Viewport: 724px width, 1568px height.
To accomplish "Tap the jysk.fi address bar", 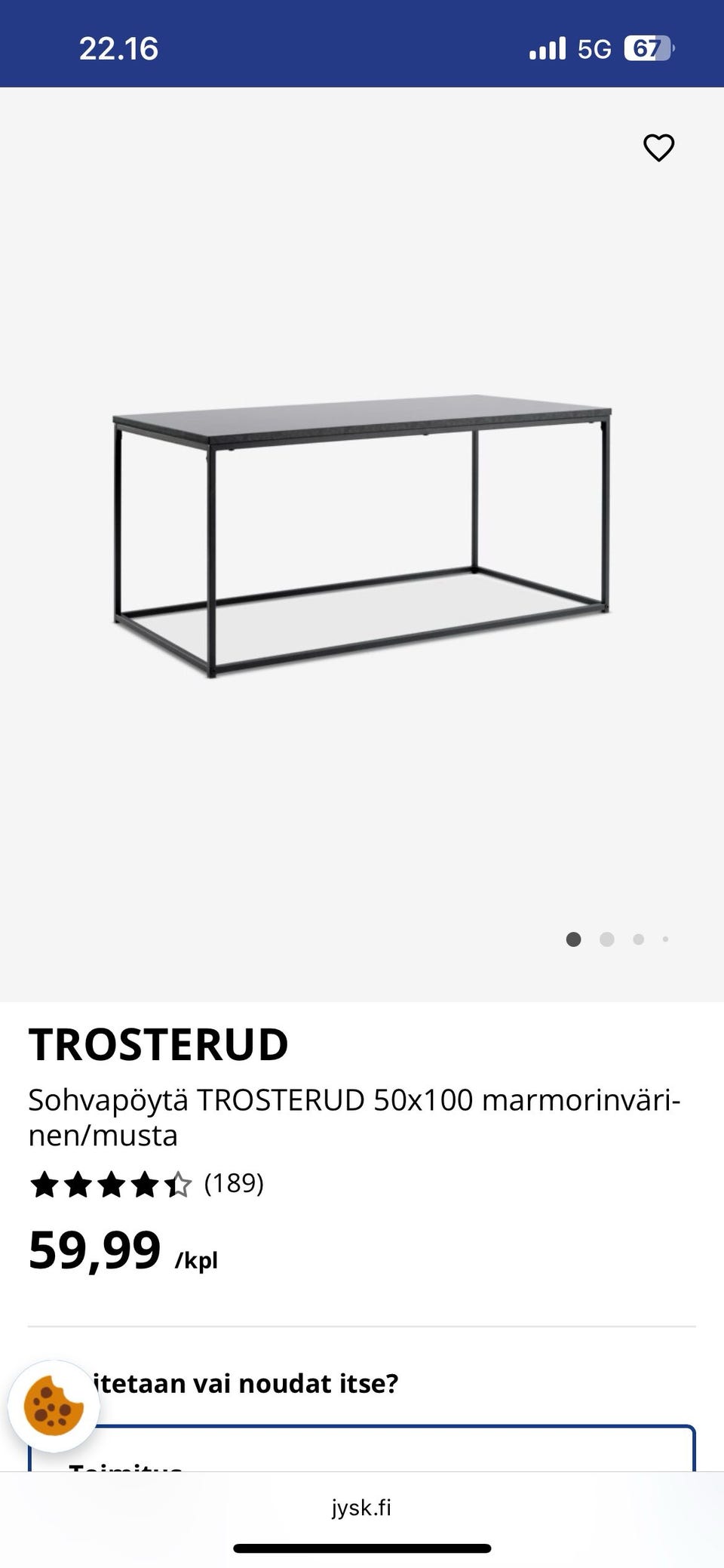I will (x=362, y=1508).
